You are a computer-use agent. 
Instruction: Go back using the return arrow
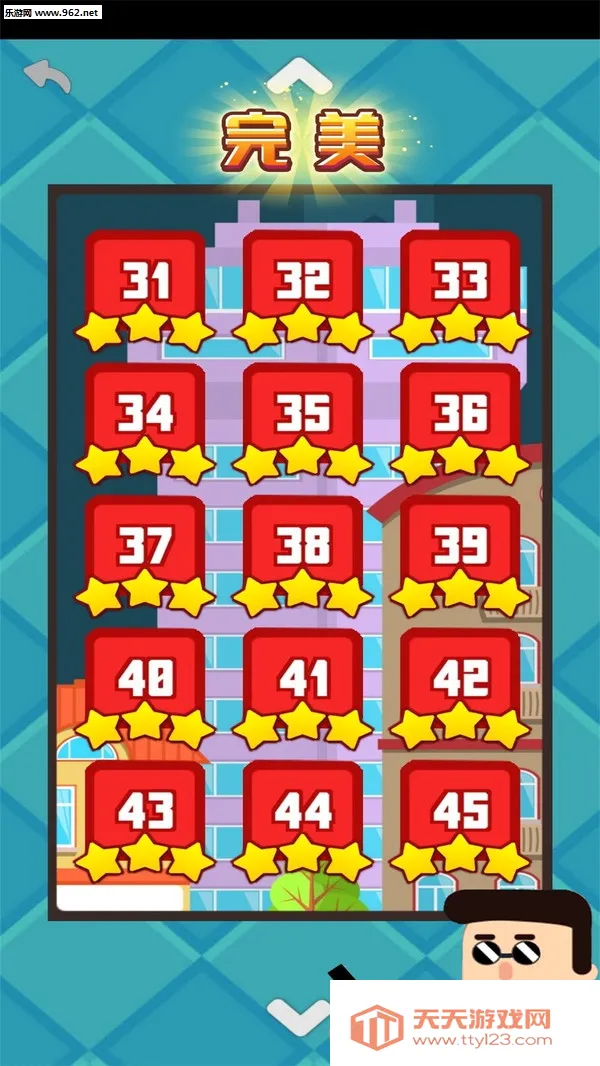click(48, 75)
